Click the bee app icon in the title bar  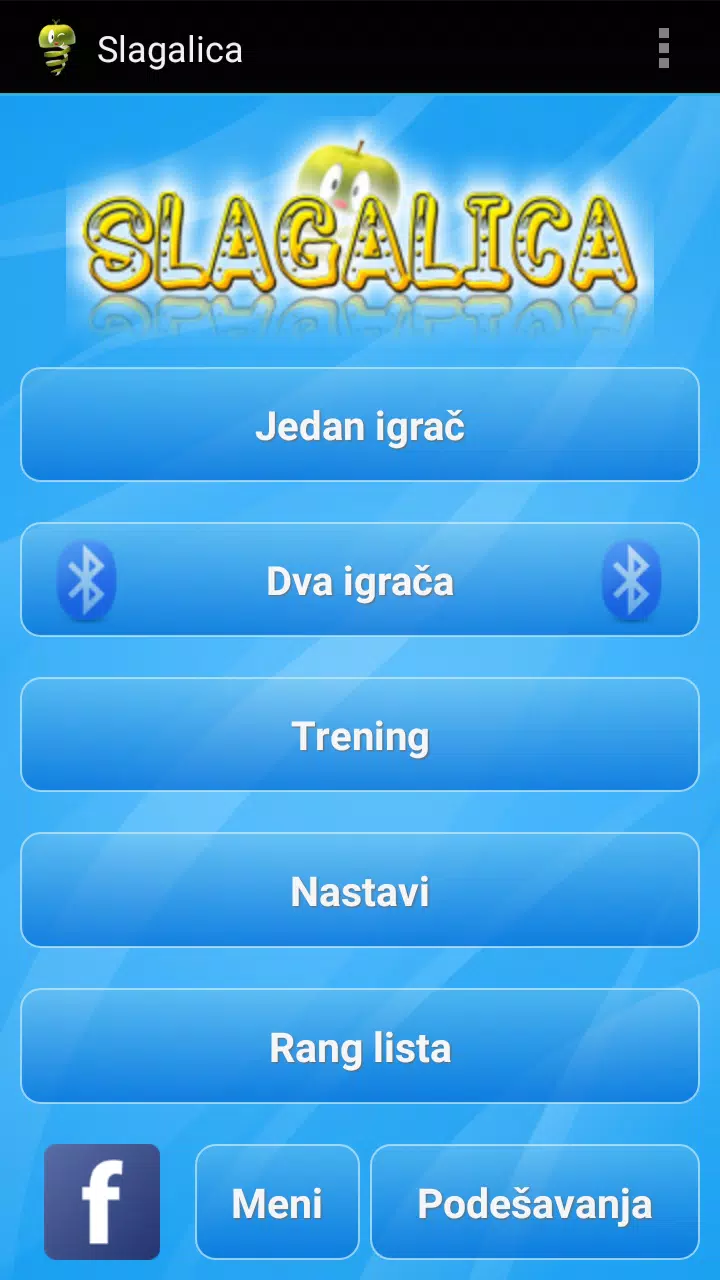(57, 47)
